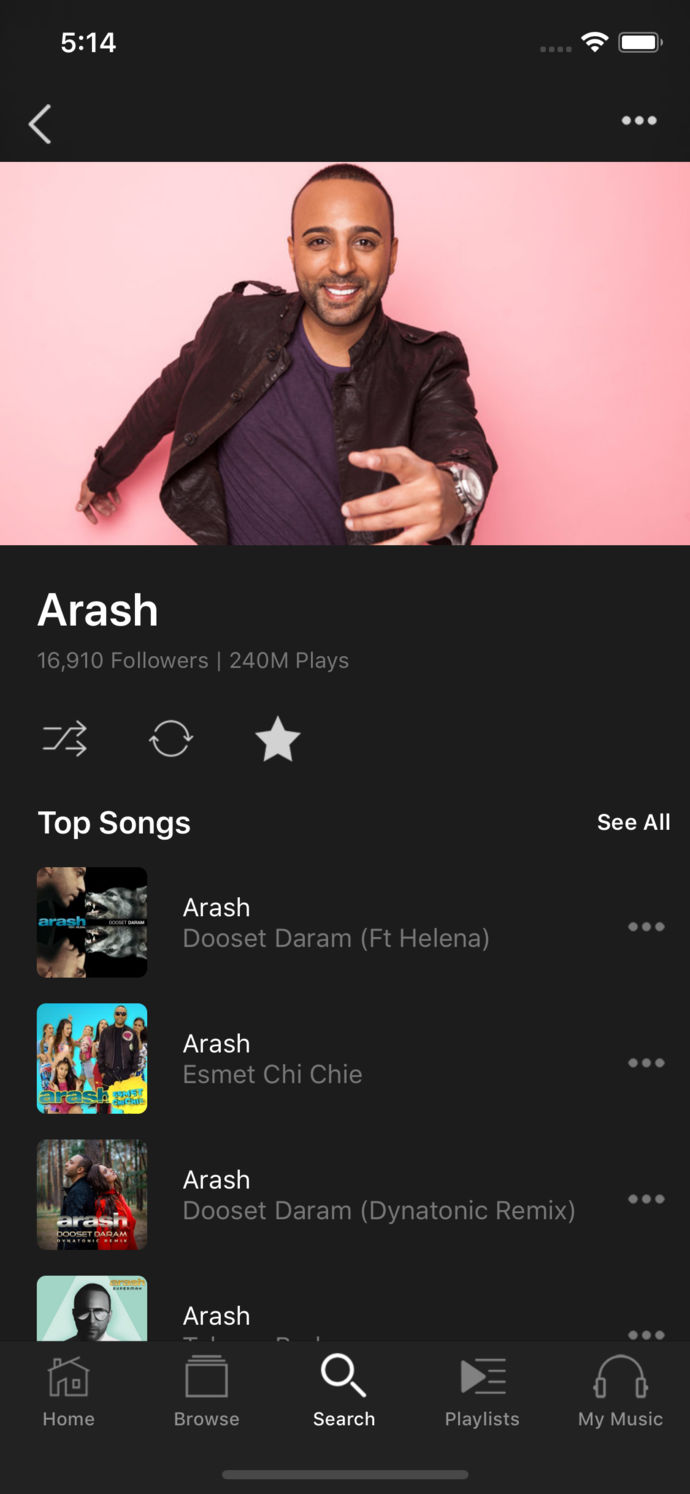Switch to the Home tab
This screenshot has width=690, height=1494.
click(68, 1392)
